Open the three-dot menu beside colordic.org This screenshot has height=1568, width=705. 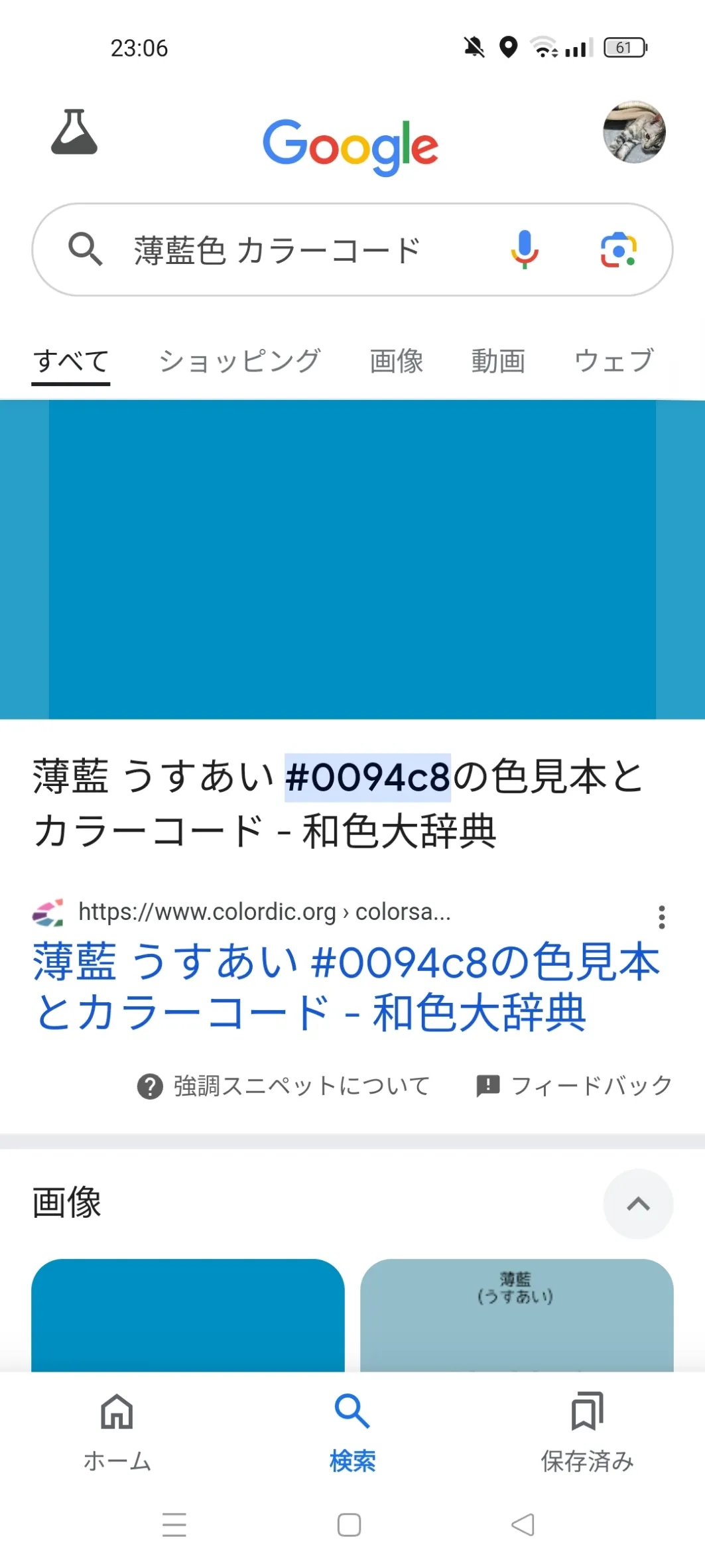pyautogui.click(x=661, y=917)
